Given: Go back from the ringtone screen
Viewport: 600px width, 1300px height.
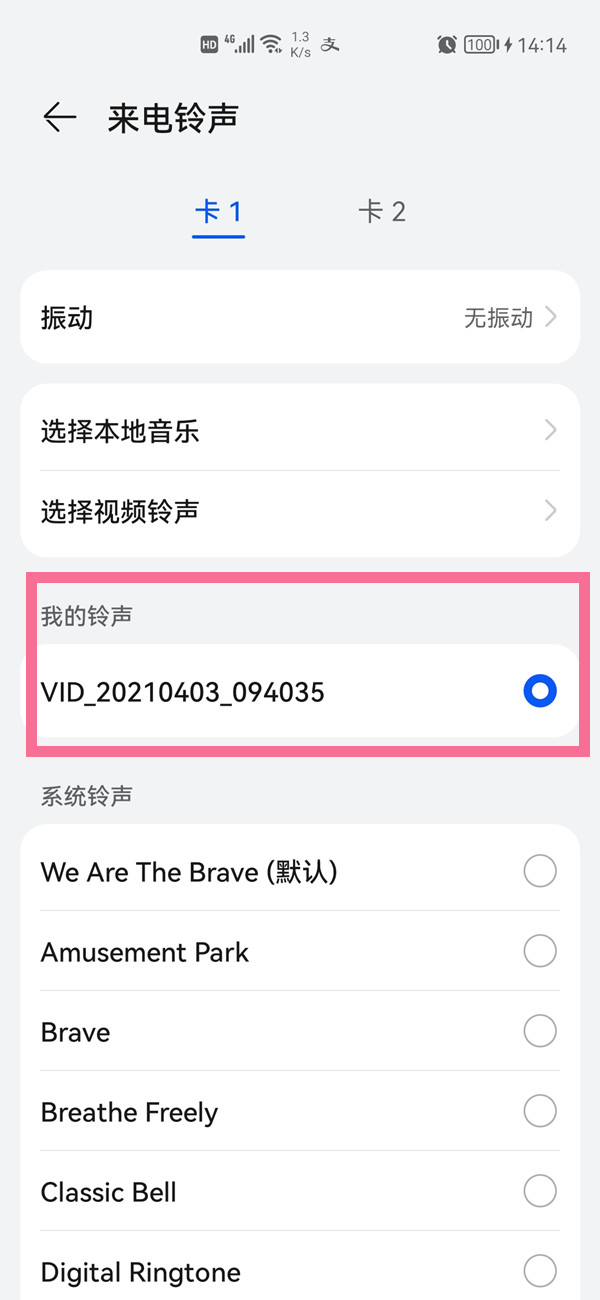Looking at the screenshot, I should coord(59,118).
